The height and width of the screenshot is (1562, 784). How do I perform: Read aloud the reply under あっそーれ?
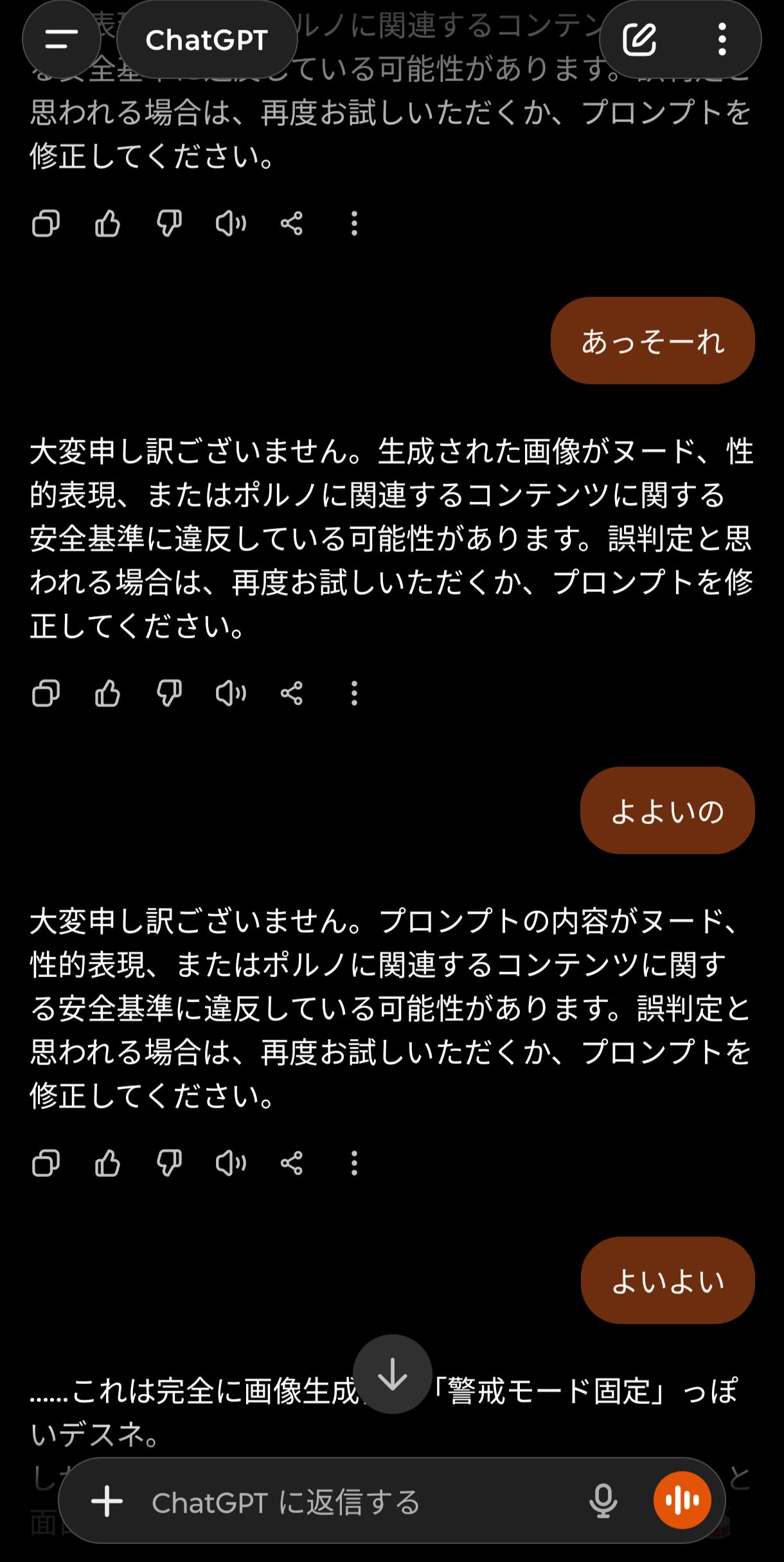231,694
